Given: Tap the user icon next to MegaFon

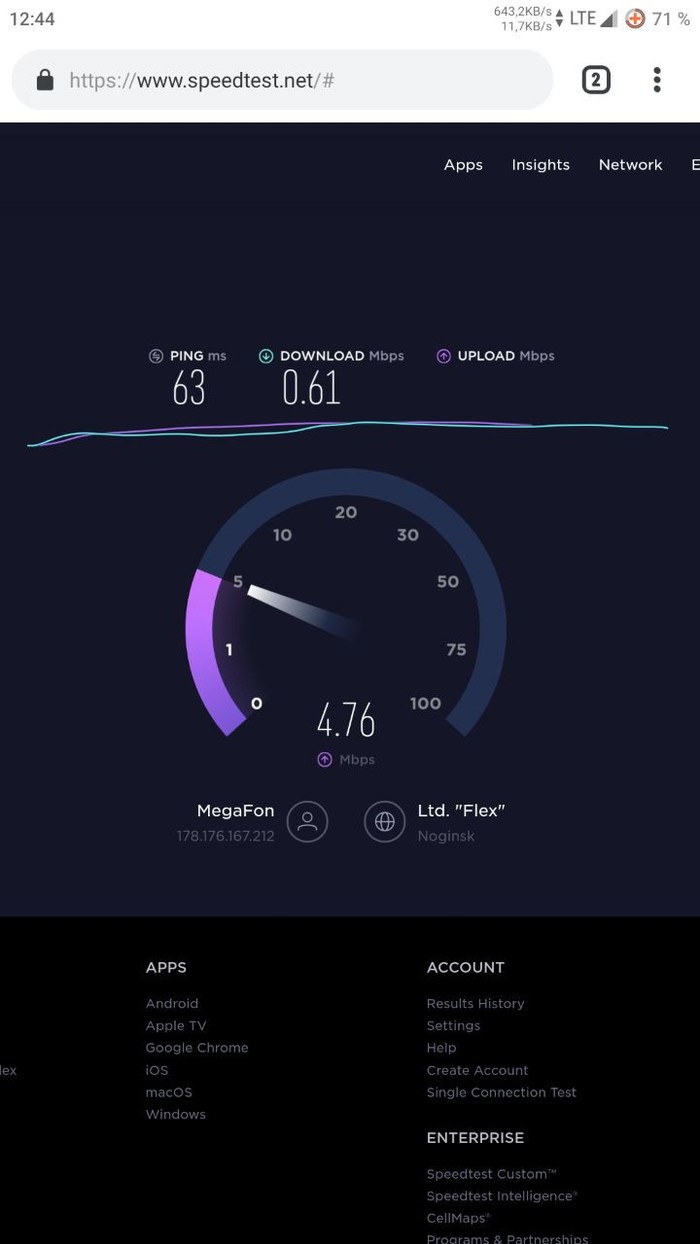Looking at the screenshot, I should tap(307, 822).
